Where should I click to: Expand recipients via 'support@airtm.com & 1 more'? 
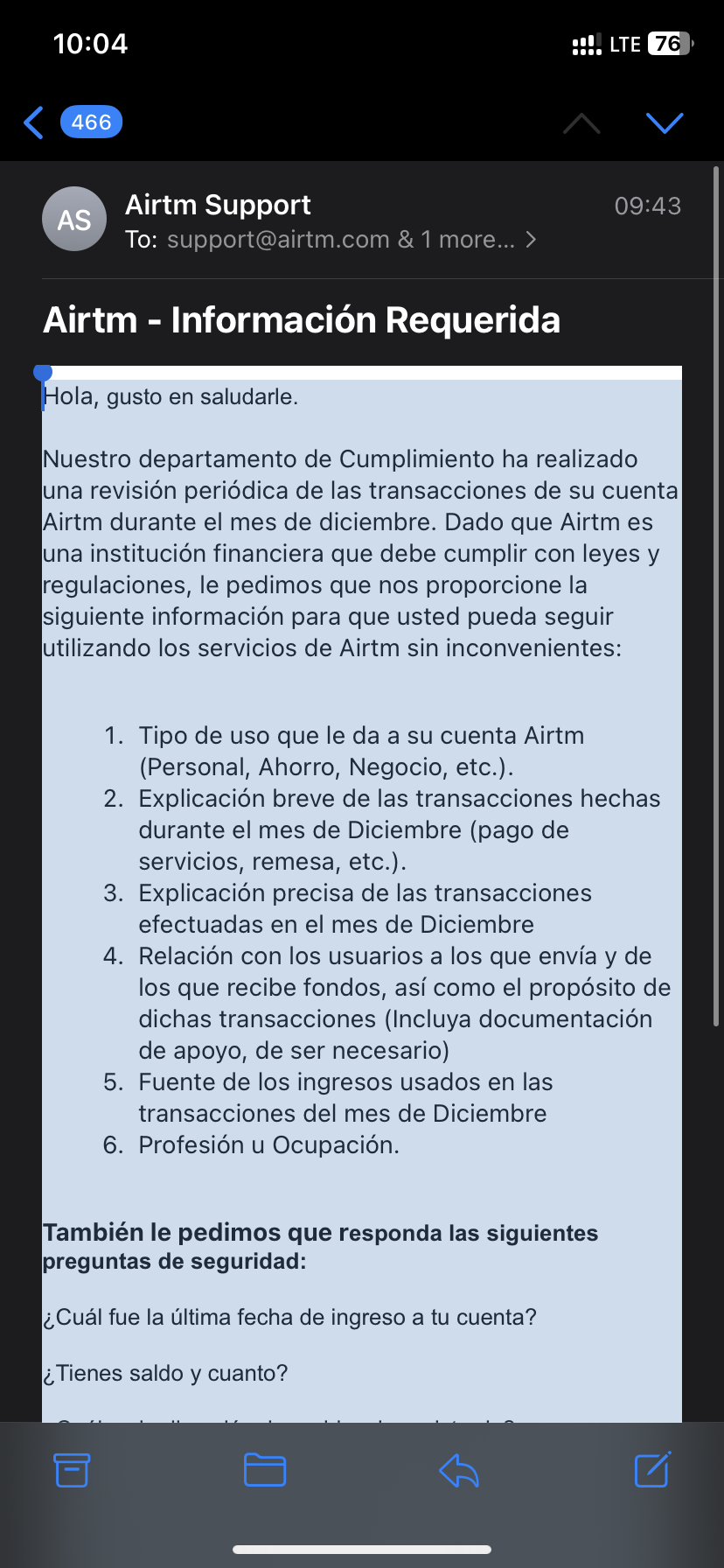(352, 240)
